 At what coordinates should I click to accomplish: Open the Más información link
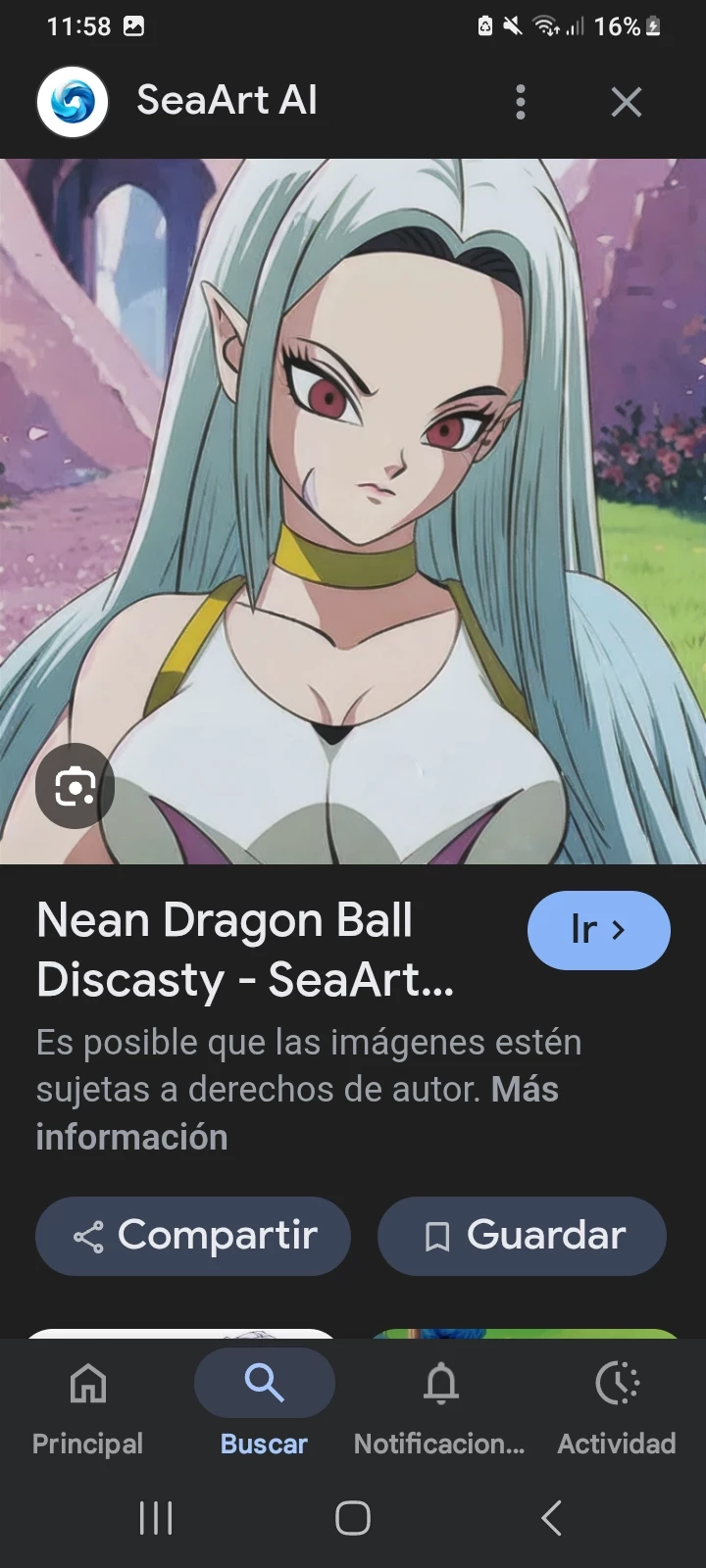pyautogui.click(x=131, y=1137)
